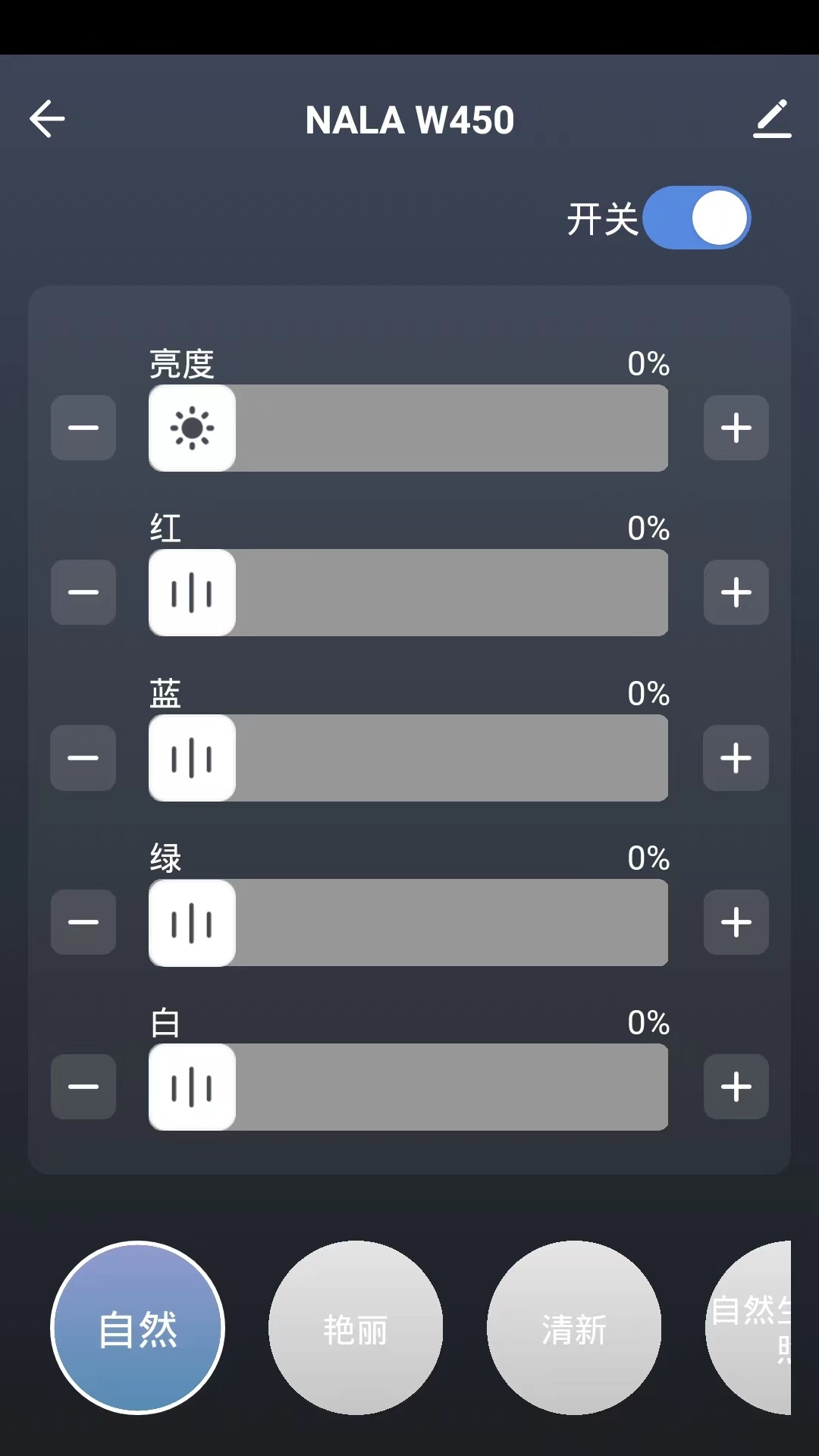819x1456 pixels.
Task: Increase 绿 value with the plus button
Action: tap(736, 922)
